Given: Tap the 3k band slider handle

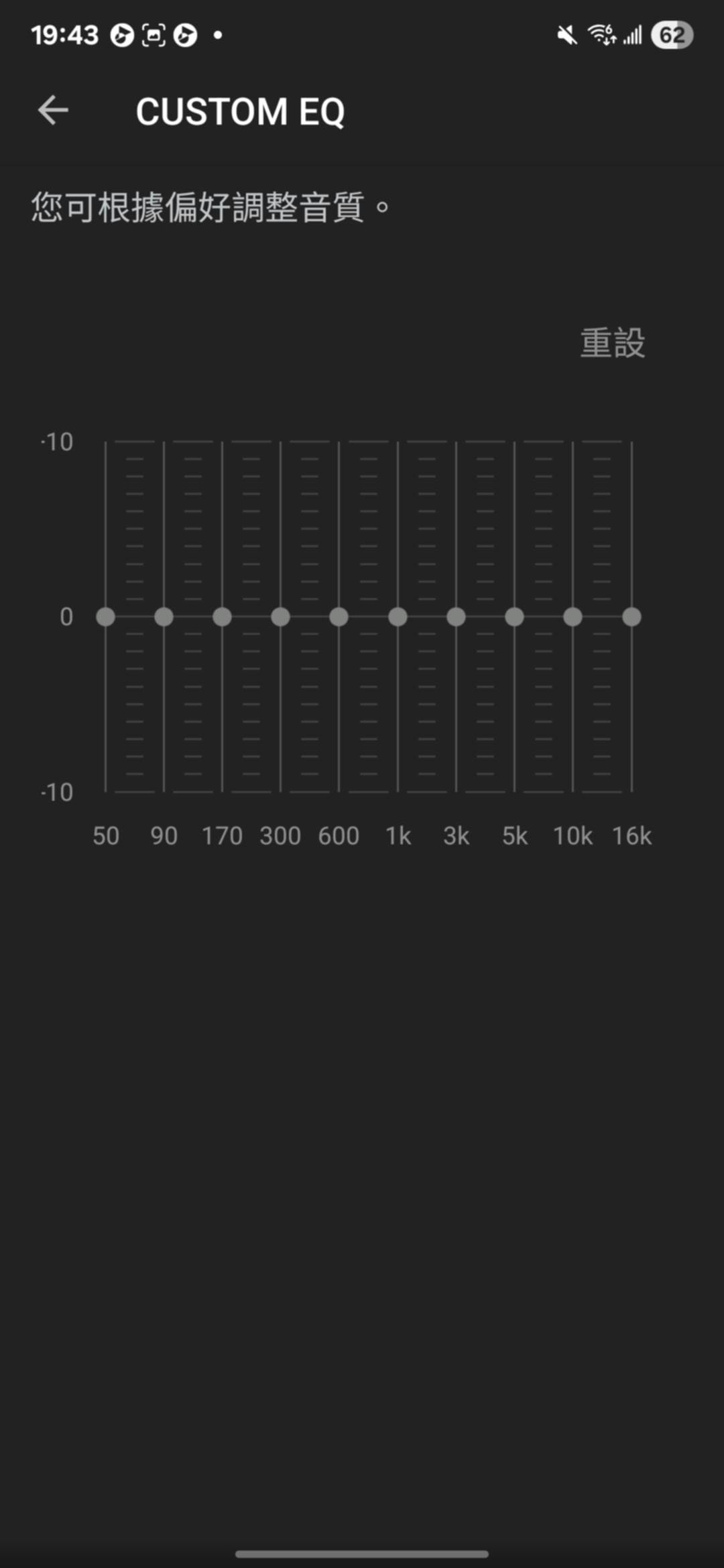Looking at the screenshot, I should coord(456,616).
